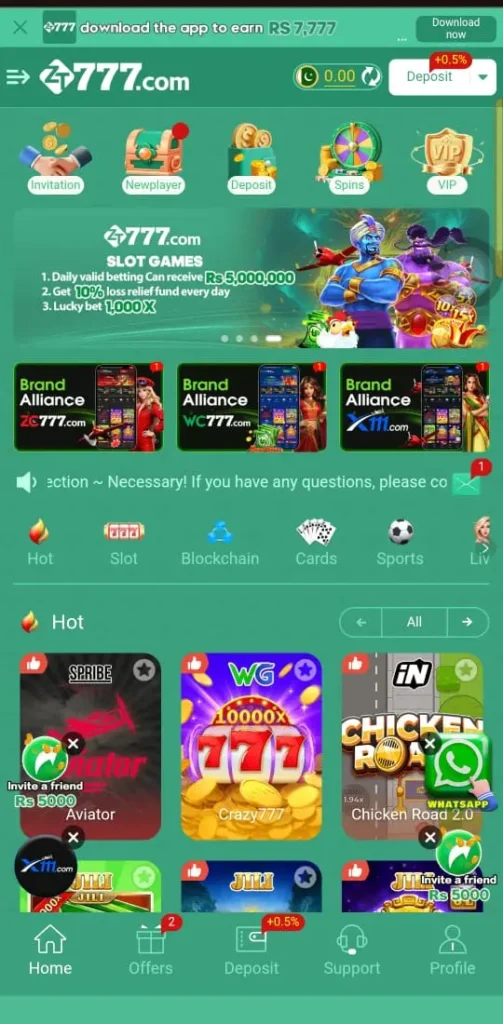503x1024 pixels.
Task: Open the Spins wheel
Action: (349, 159)
